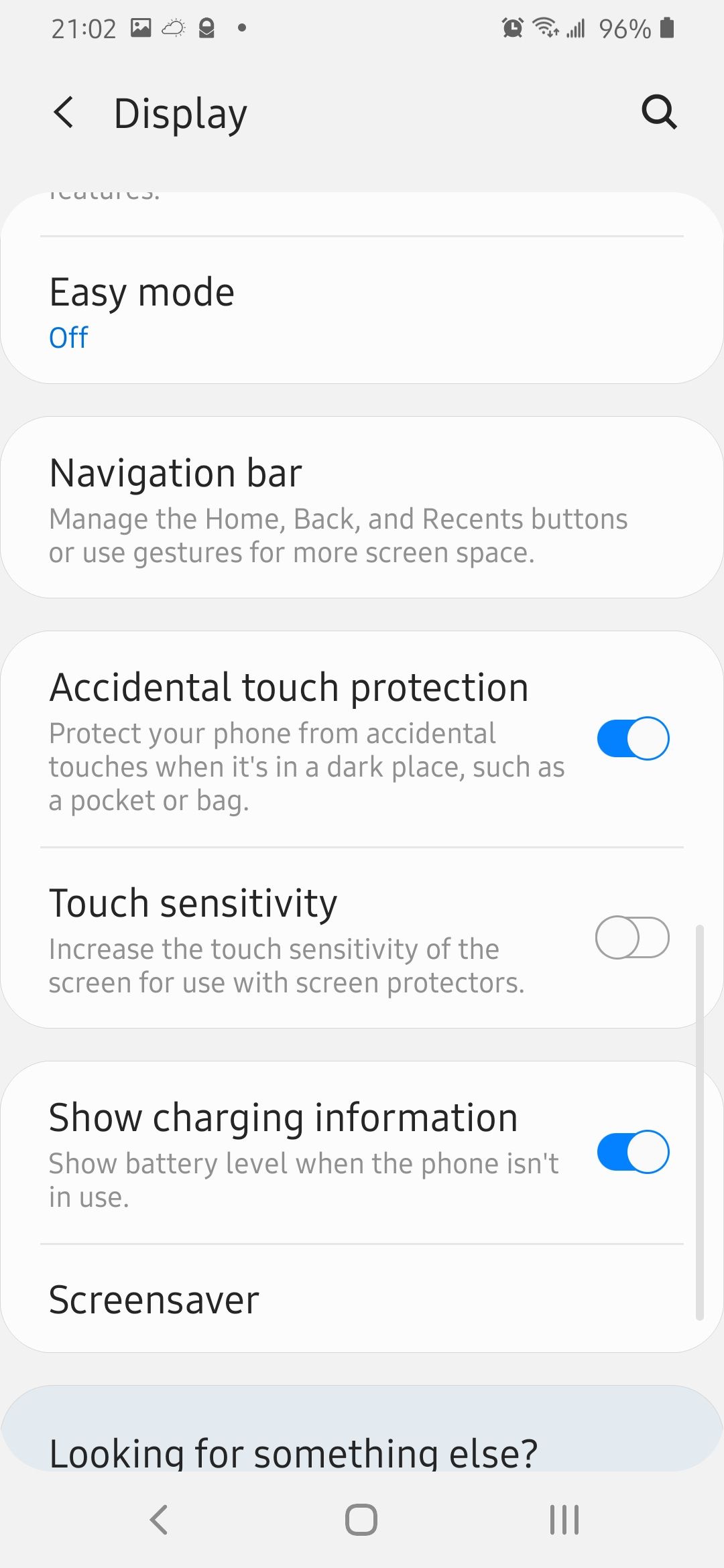This screenshot has height=1568, width=724.
Task: Open recent apps from navigation bar
Action: [x=564, y=1519]
